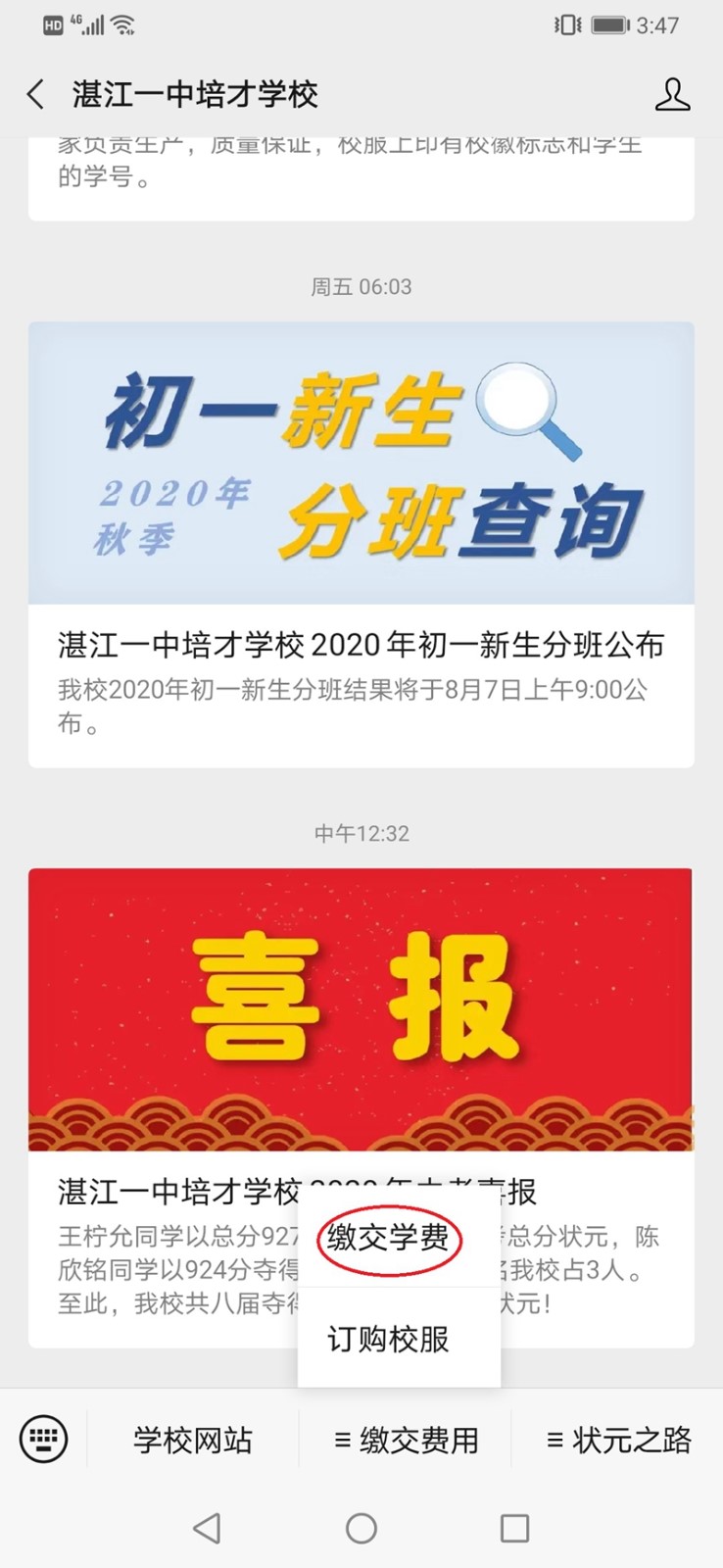Image resolution: width=723 pixels, height=1568 pixels.
Task: Switch to keyboard input mode
Action: (44, 1440)
